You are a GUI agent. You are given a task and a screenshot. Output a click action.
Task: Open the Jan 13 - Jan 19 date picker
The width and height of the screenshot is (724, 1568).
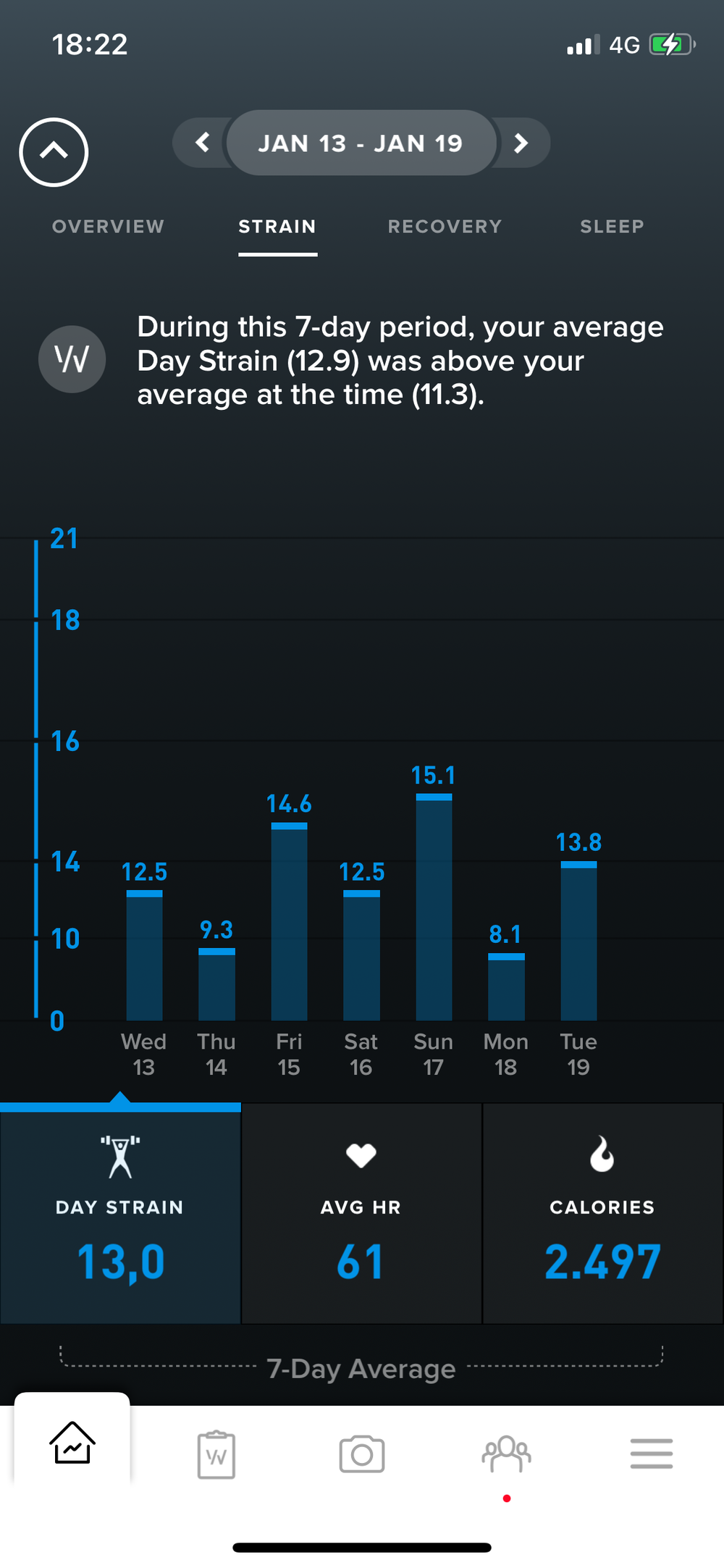(x=361, y=143)
